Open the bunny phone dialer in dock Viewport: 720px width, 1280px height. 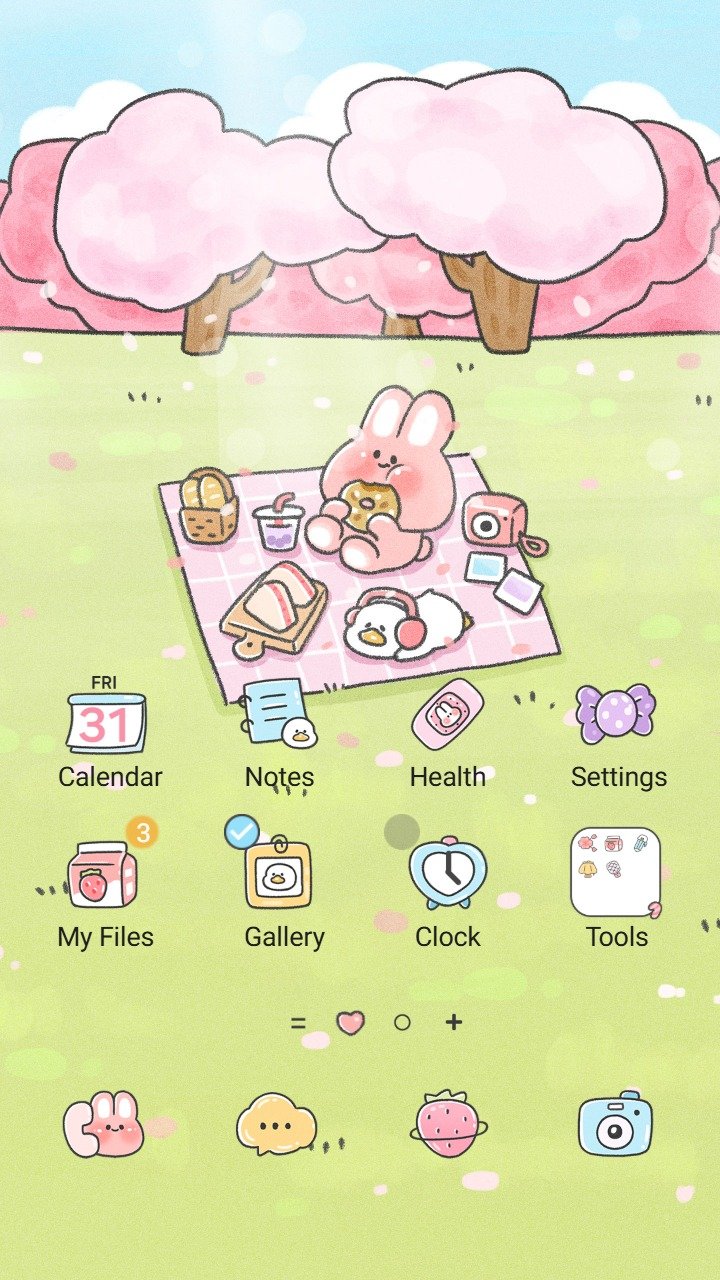103,1123
